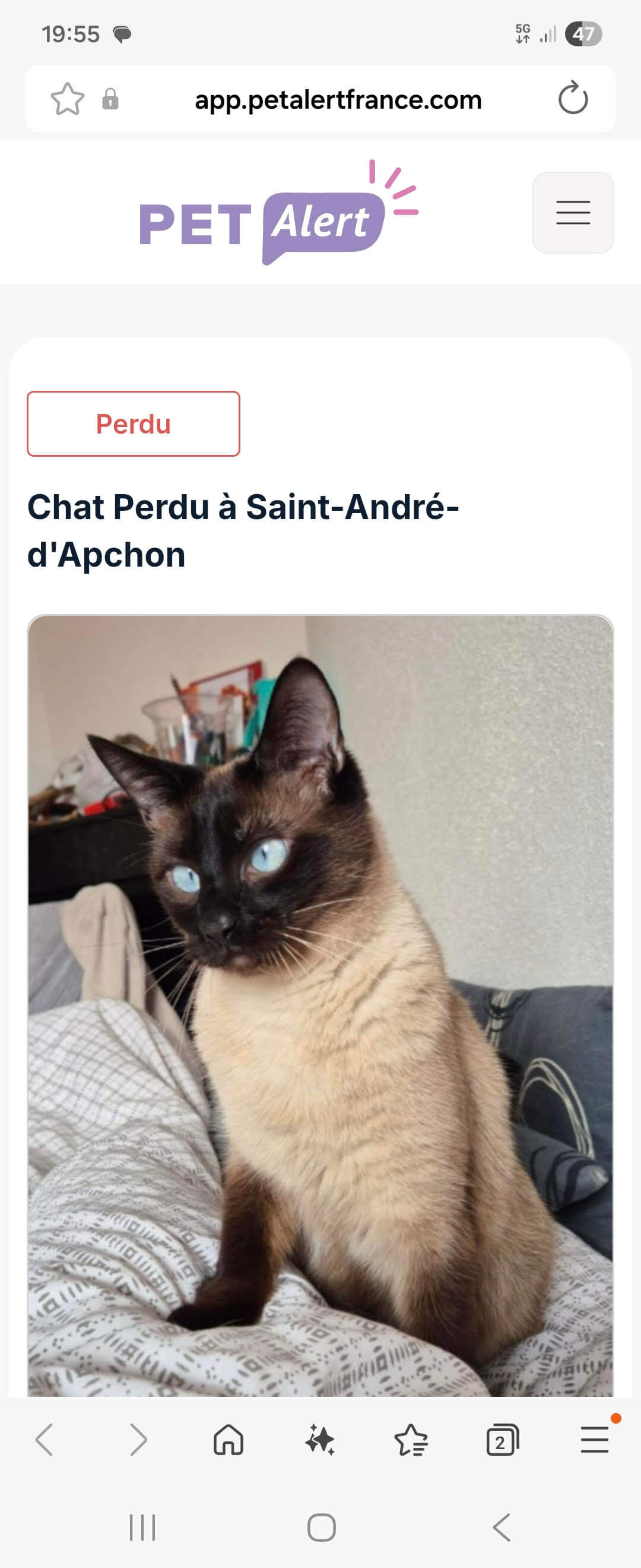Show recent apps from the navigation bar
This screenshot has height=1568, width=641.
pos(142,1527)
